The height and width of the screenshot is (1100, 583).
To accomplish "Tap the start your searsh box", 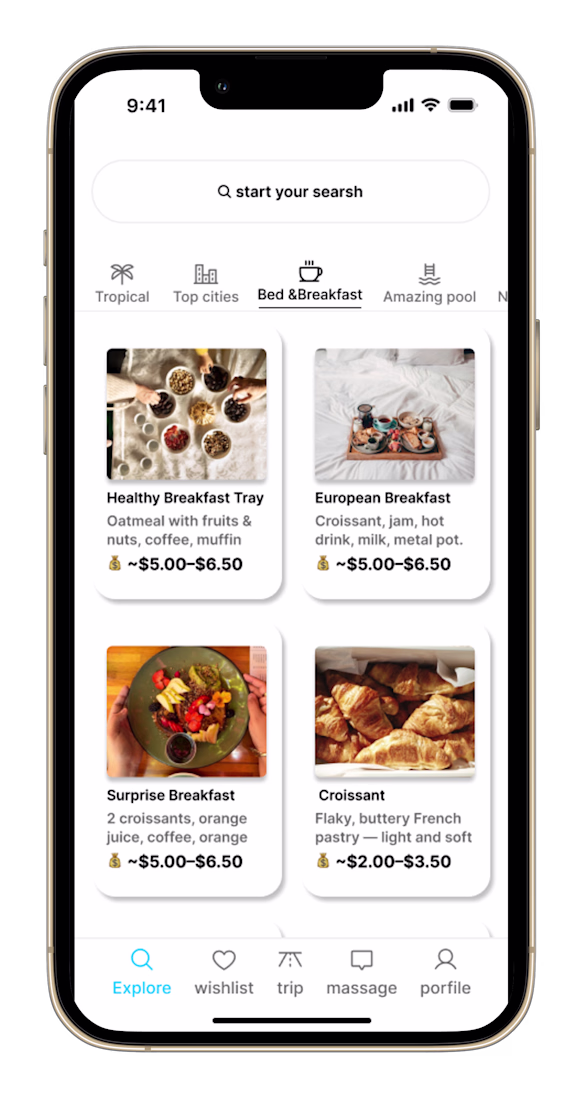I will pyautogui.click(x=290, y=192).
